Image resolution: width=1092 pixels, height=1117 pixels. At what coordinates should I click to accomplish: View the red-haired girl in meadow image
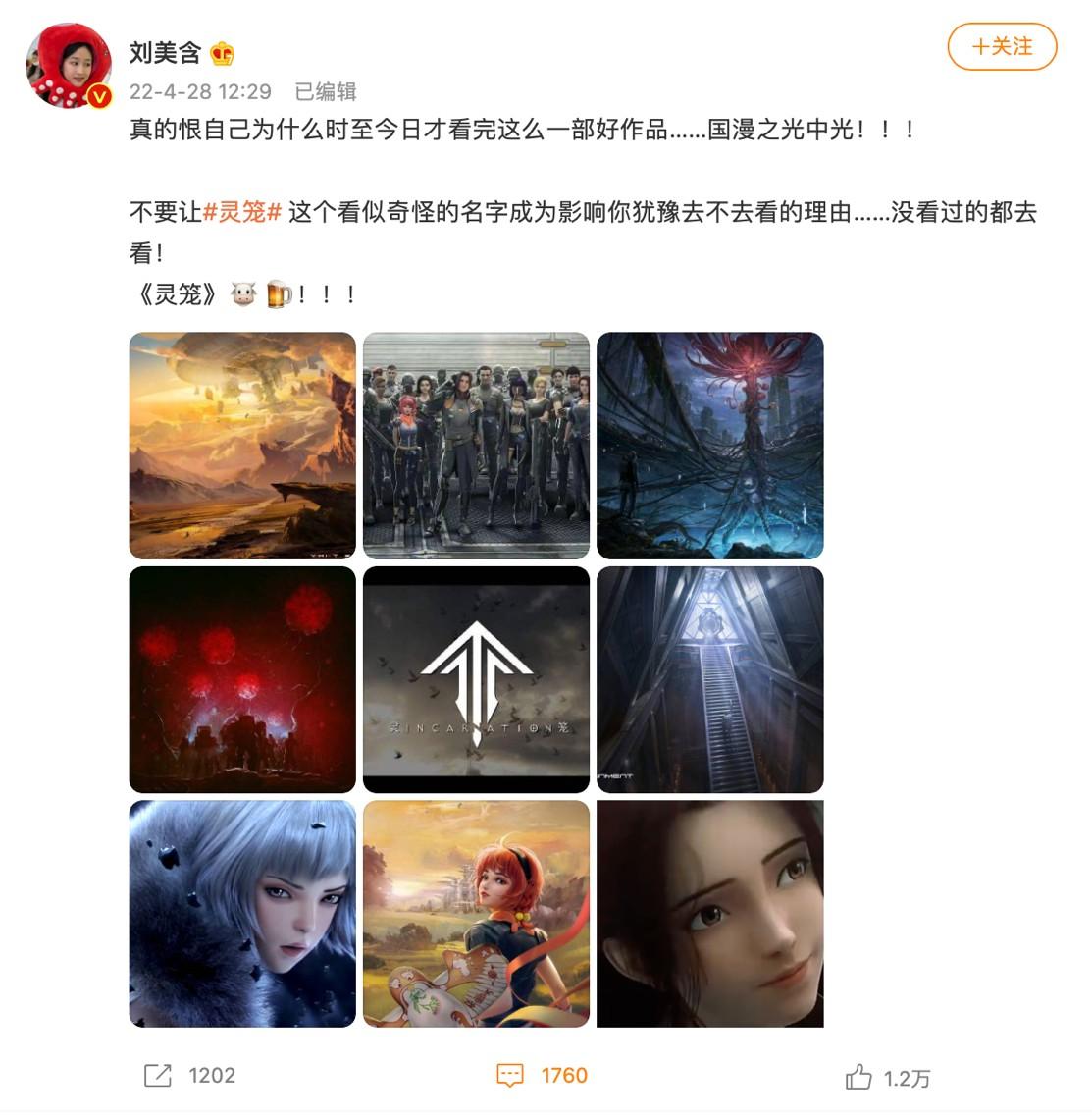pyautogui.click(x=476, y=913)
